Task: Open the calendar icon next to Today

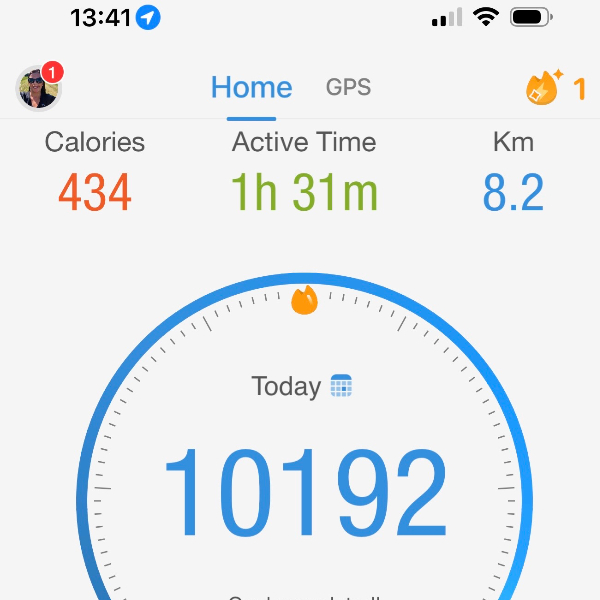Action: pyautogui.click(x=342, y=386)
